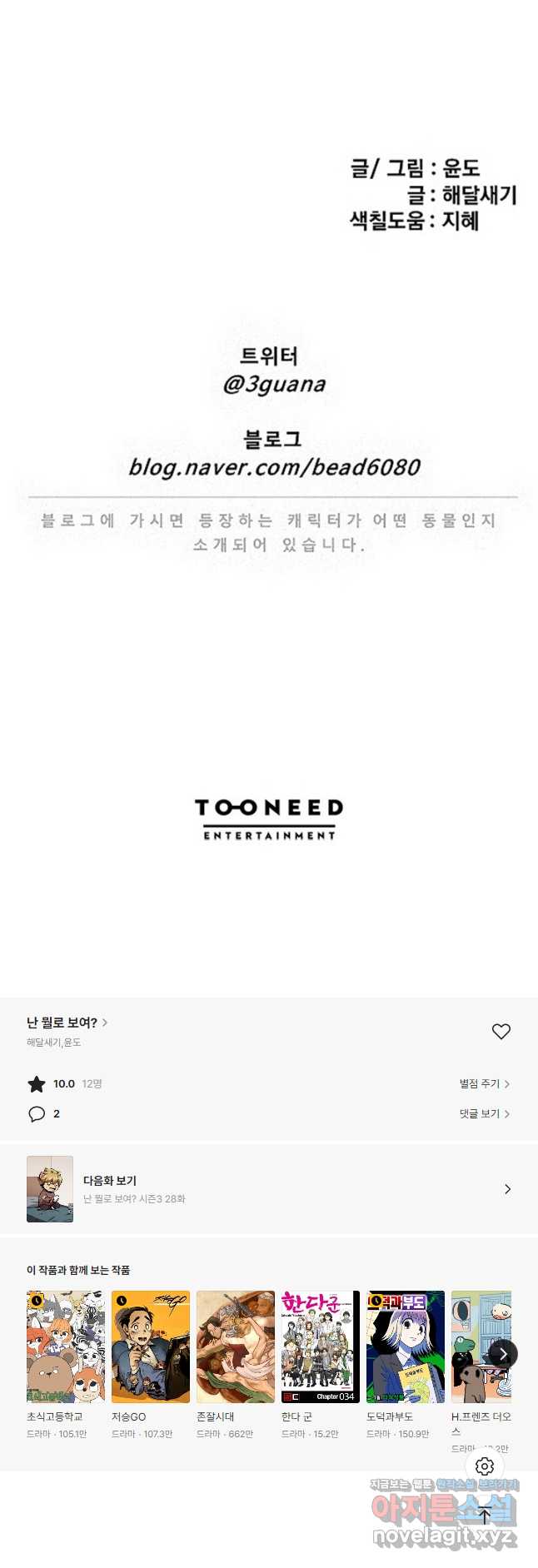The height and width of the screenshot is (1568, 538).
Task: Jump back to top with the up arrow
Action: [x=485, y=1516]
